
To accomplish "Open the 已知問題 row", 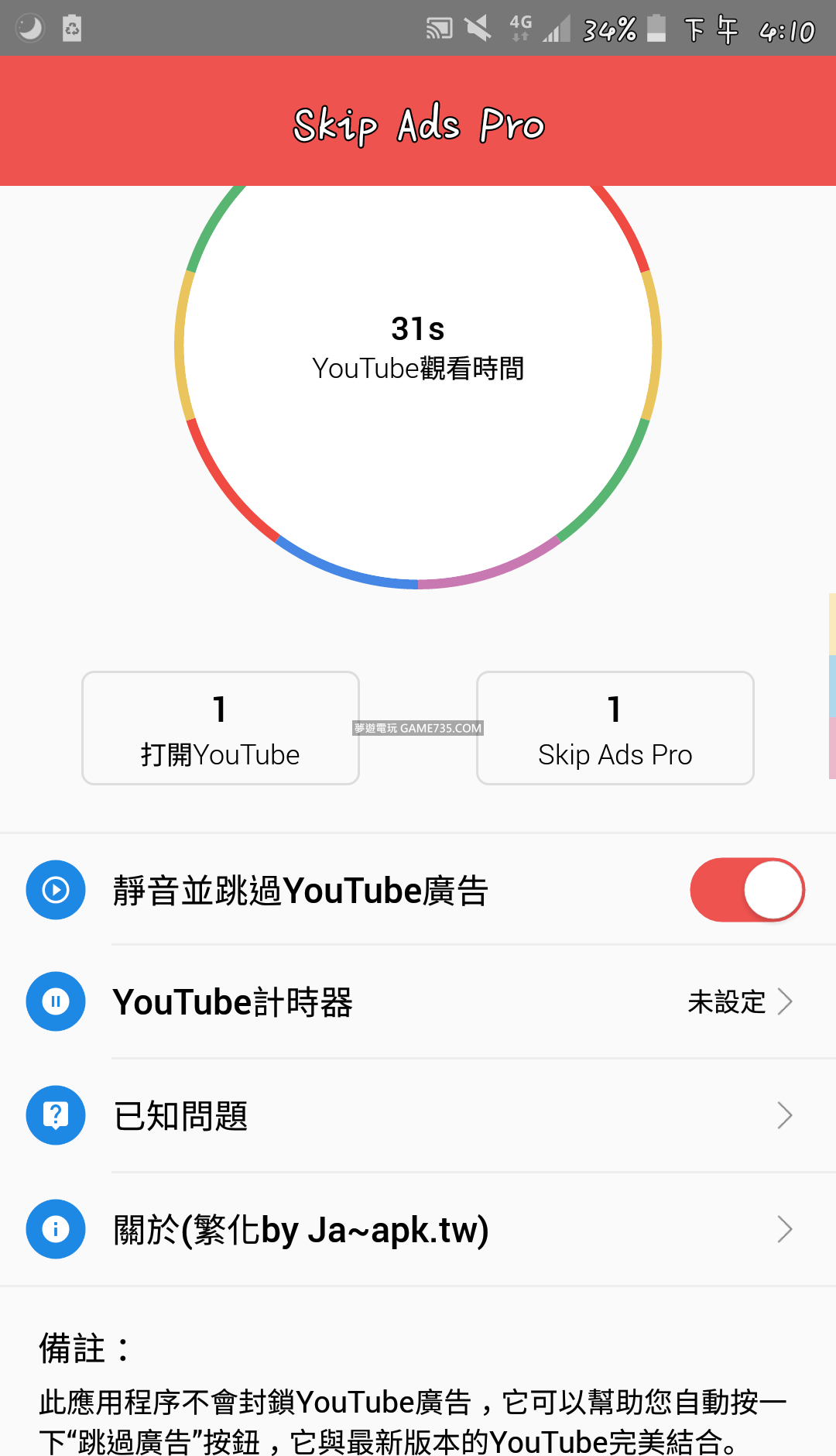I will click(x=418, y=1115).
